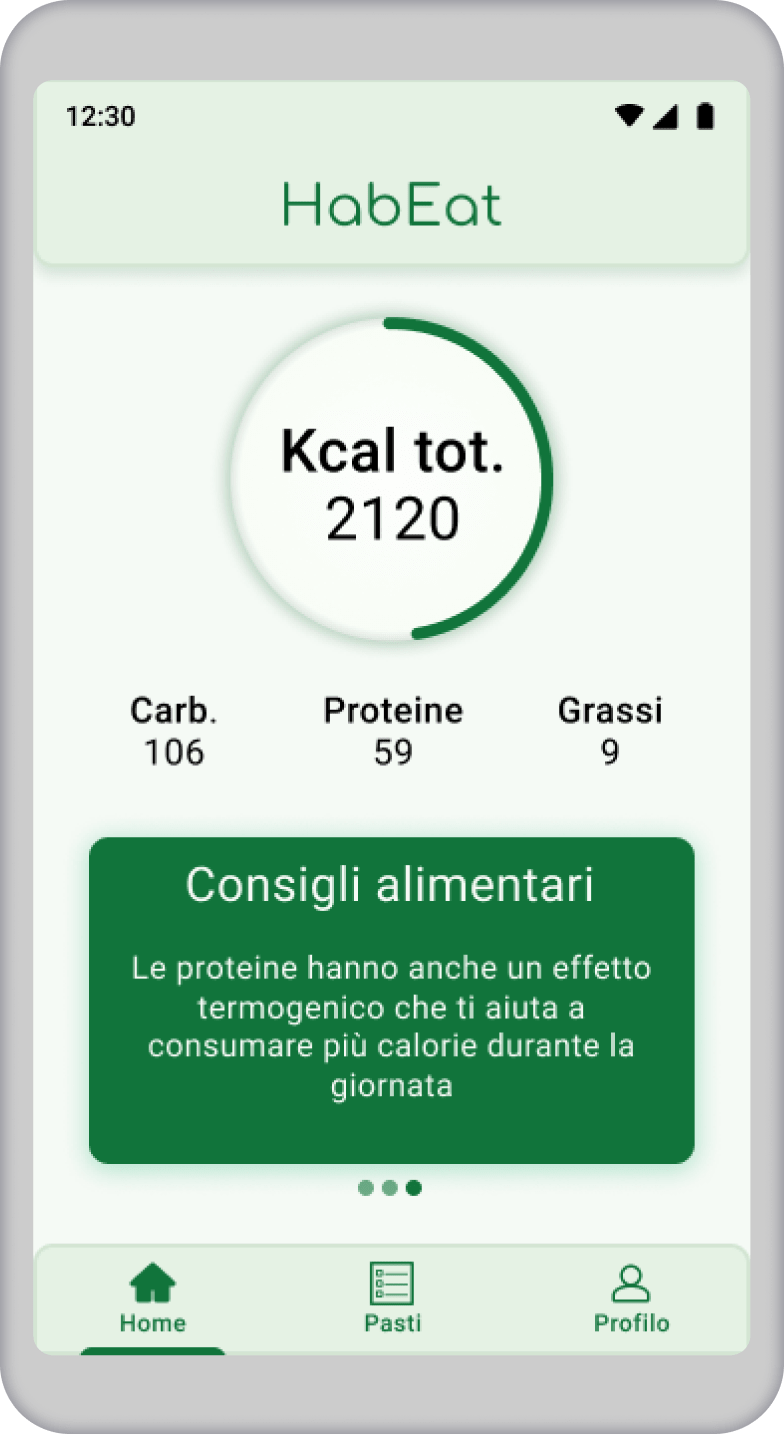
Task: Tap the carousel page indicator dots
Action: point(390,1188)
